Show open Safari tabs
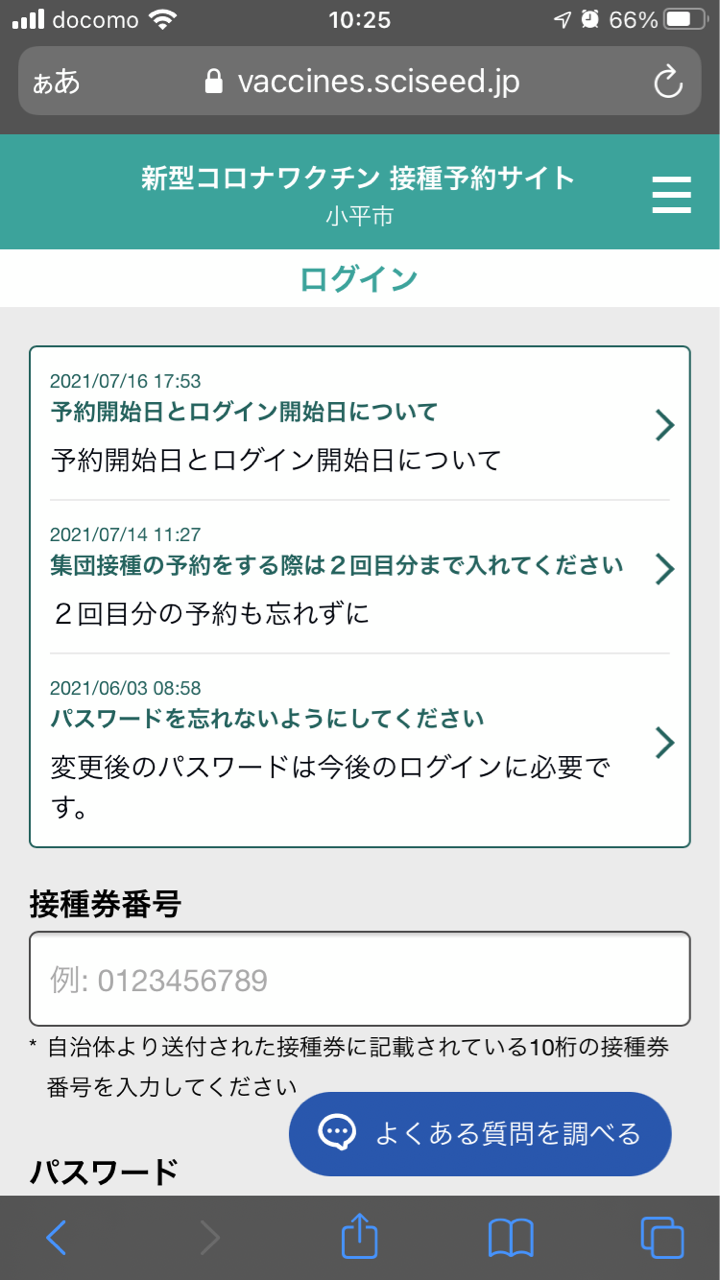Viewport: 720px width, 1280px height. 662,1238
